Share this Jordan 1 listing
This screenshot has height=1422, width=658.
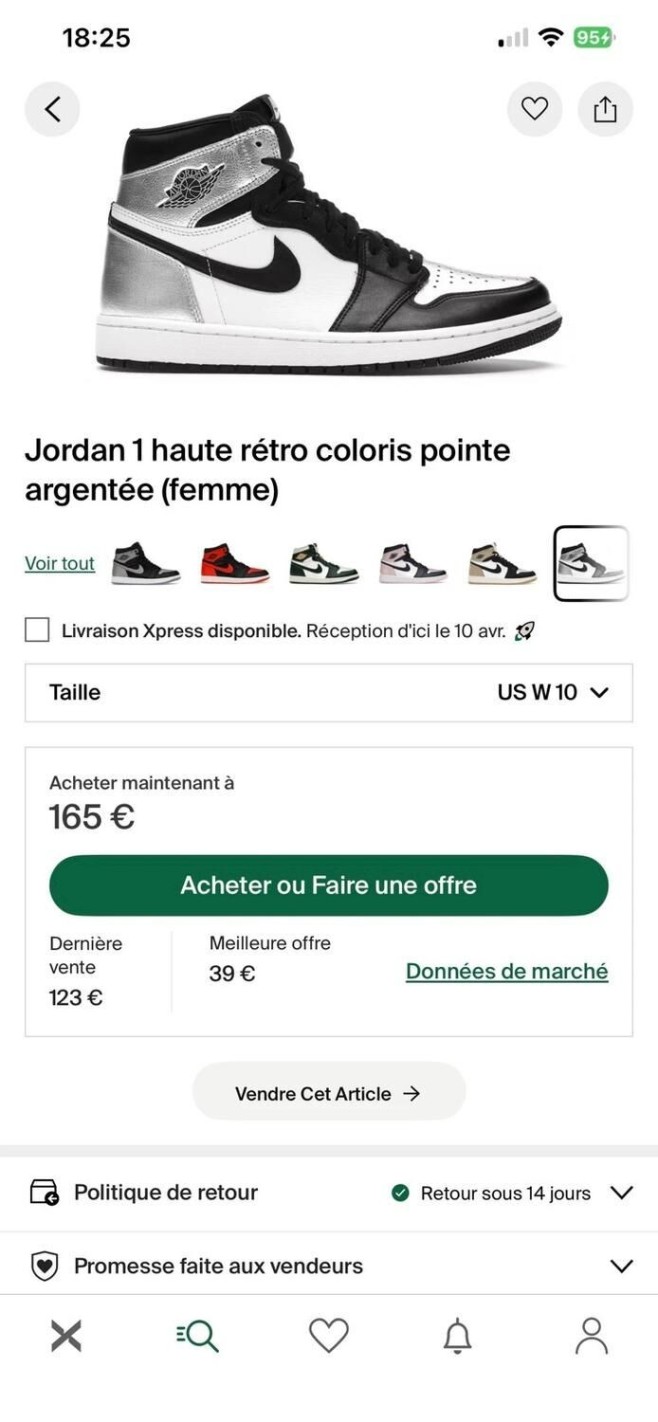pyautogui.click(x=605, y=109)
